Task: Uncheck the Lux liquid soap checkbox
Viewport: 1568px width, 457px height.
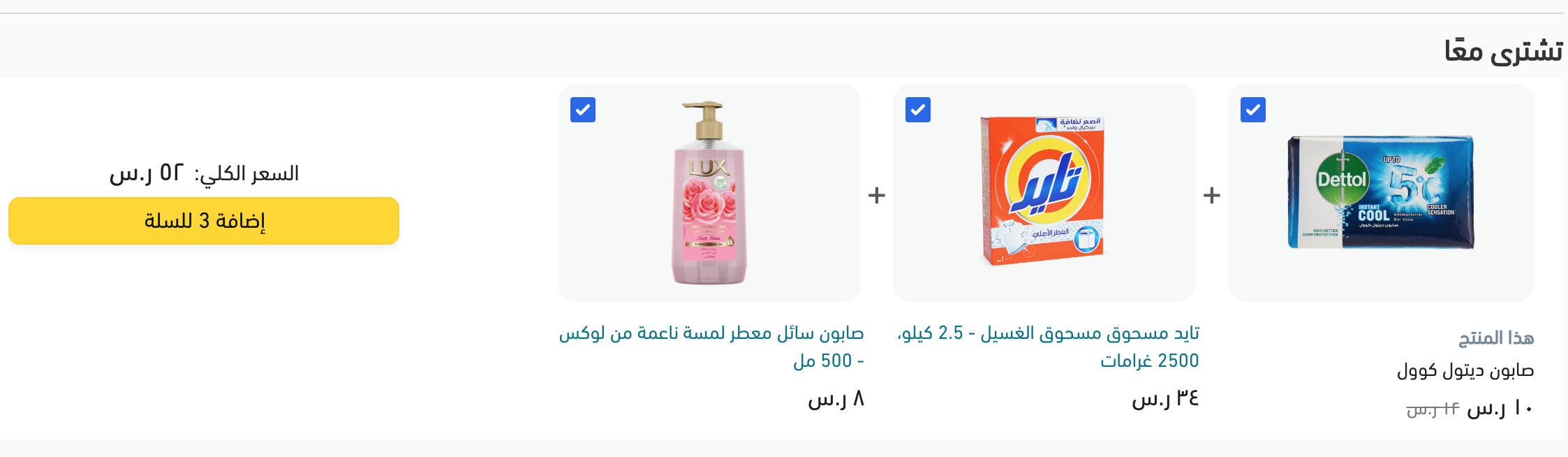Action: 582,110
